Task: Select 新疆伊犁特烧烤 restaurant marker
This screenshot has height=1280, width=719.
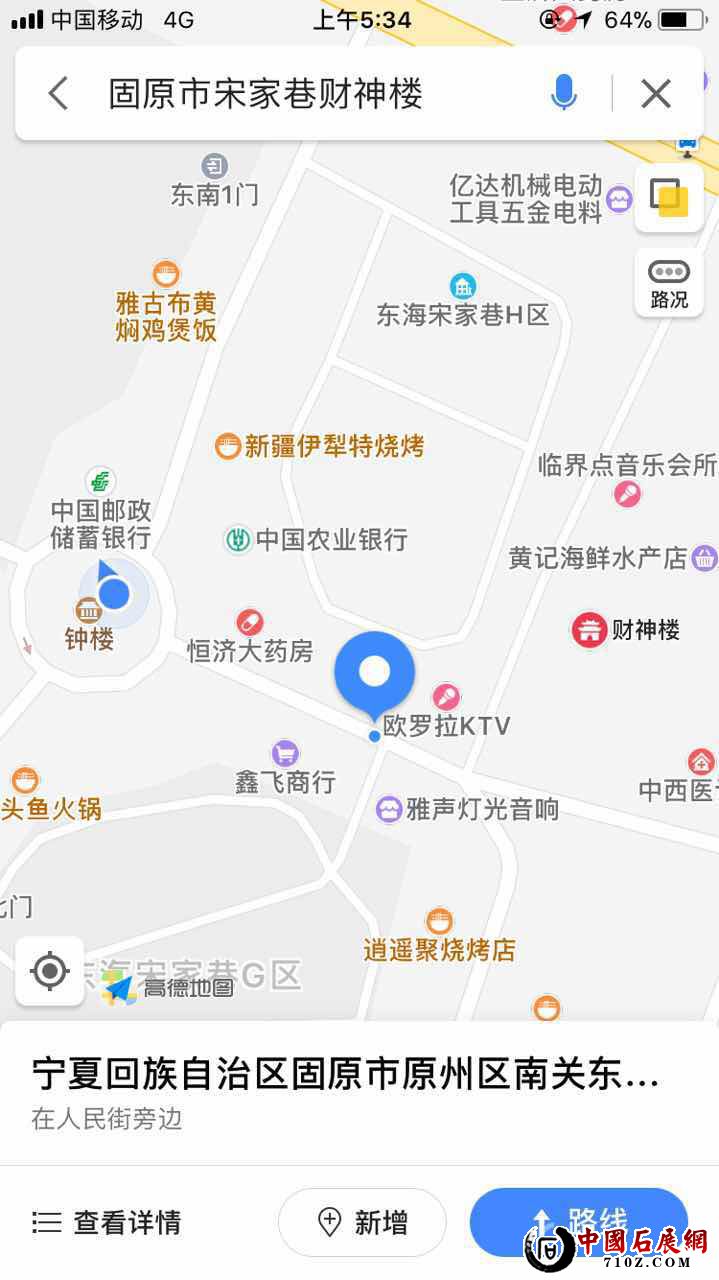Action: (x=229, y=445)
